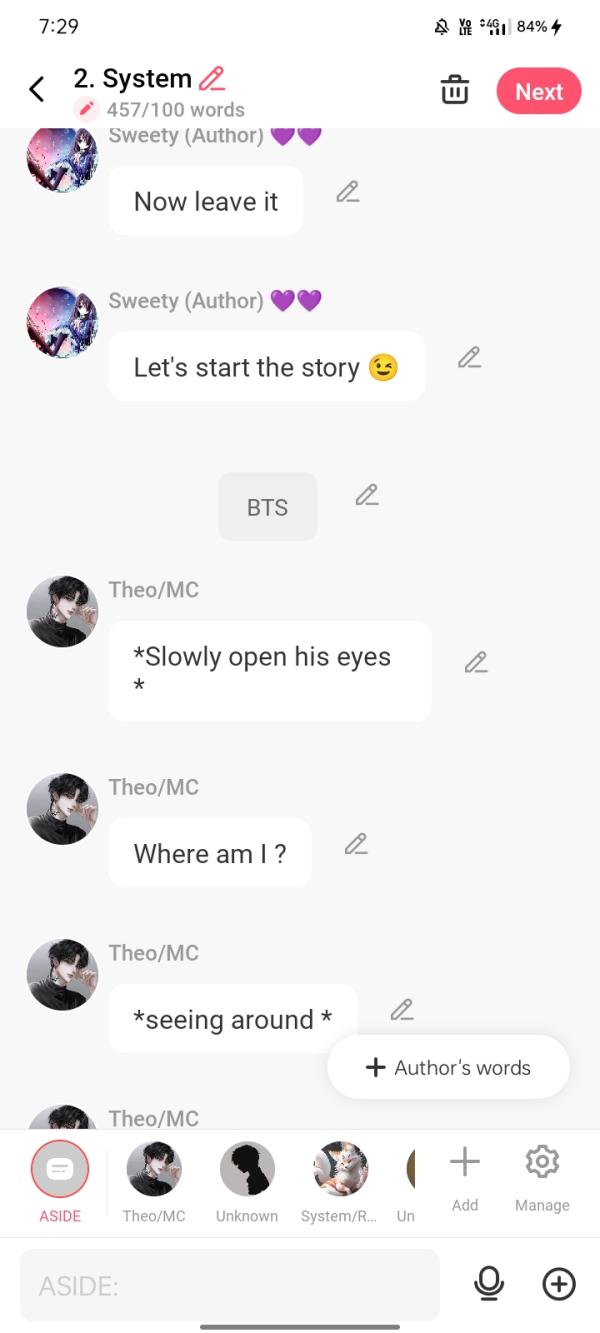Image resolution: width=600 pixels, height=1333 pixels.
Task: Choose the System/R... character
Action: (x=340, y=1170)
